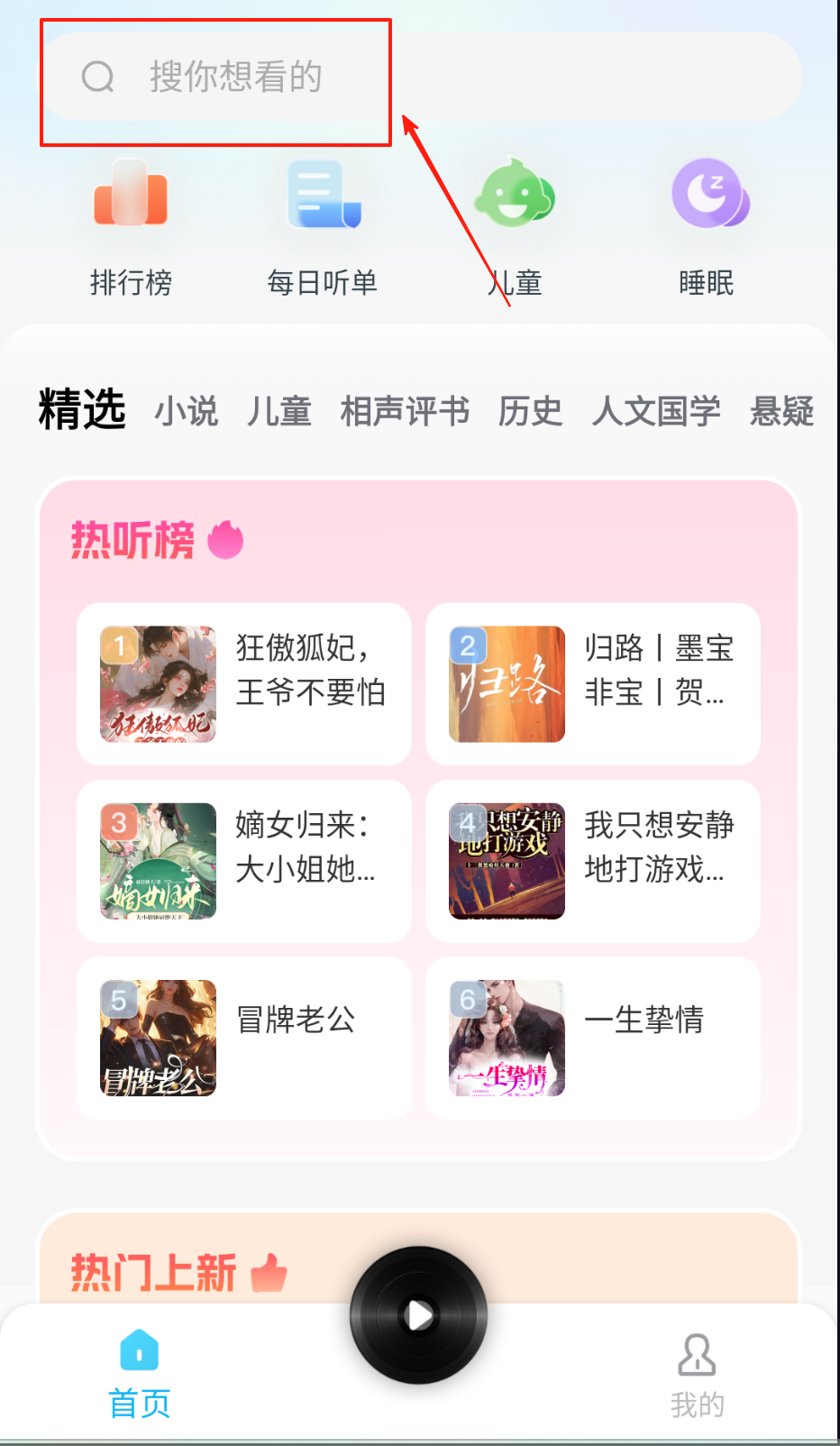Open 每日听单 daily playlist

pos(322,225)
